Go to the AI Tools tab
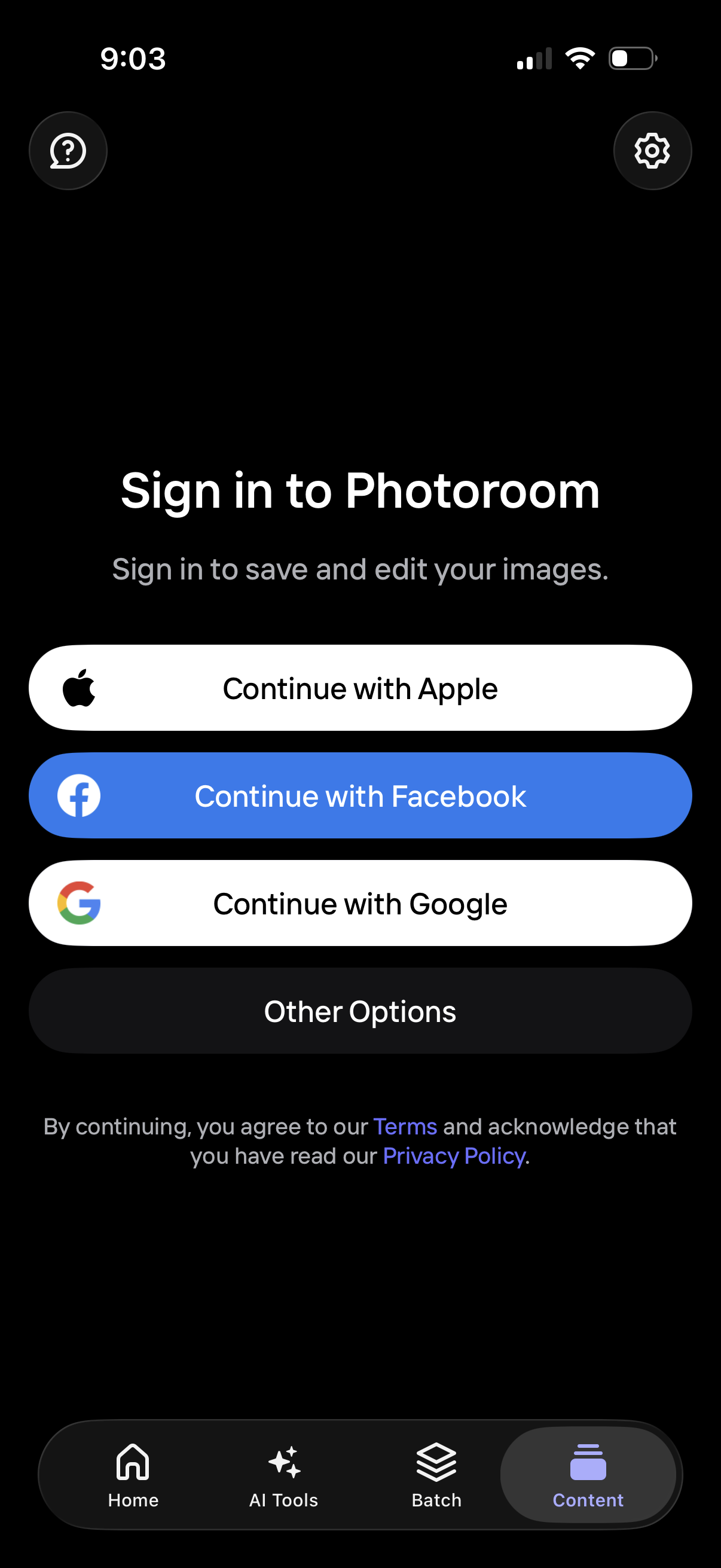This screenshot has width=721, height=1568. coord(283,1474)
